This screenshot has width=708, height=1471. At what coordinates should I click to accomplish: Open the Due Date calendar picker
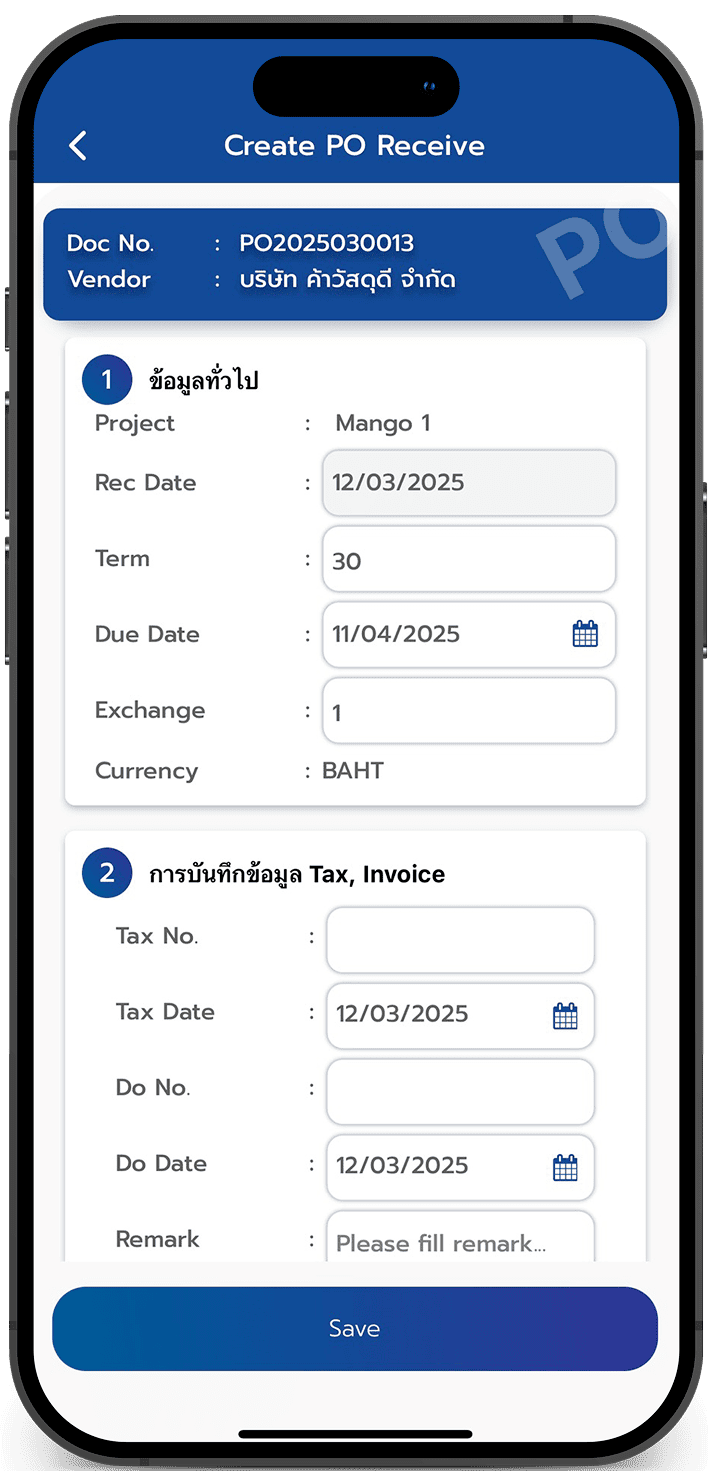585,634
